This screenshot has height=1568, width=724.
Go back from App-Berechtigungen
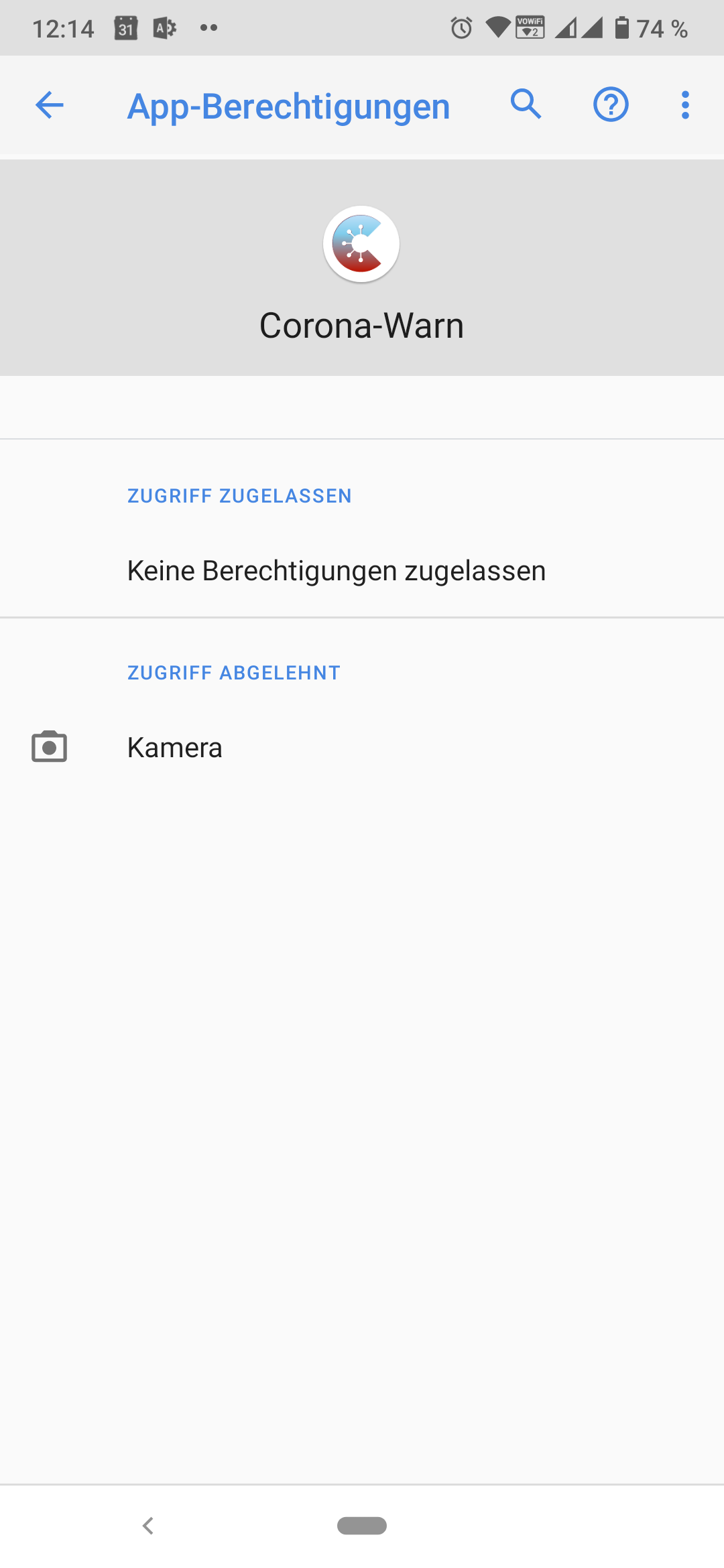[x=50, y=105]
